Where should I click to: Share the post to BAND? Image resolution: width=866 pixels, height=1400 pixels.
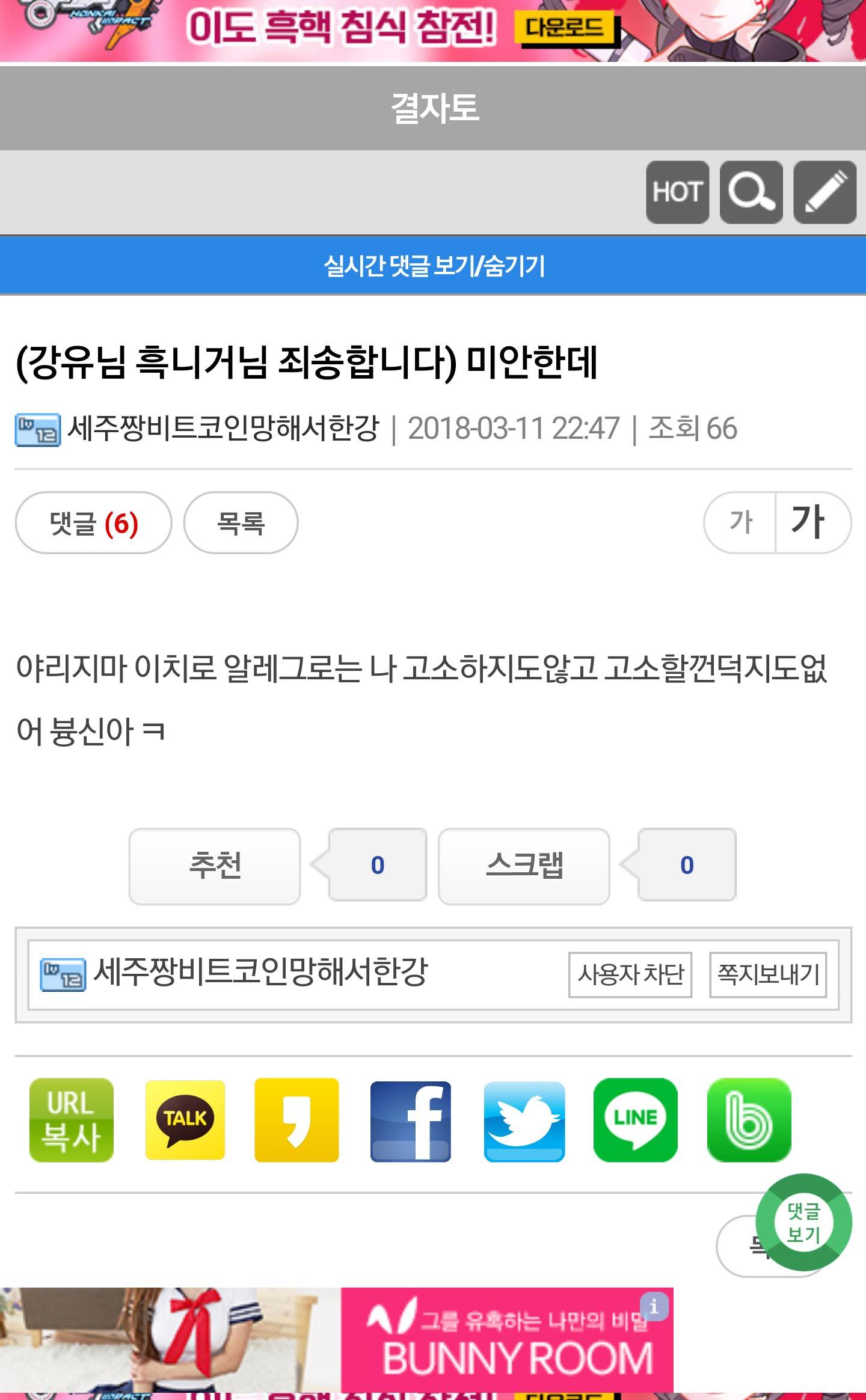749,1120
